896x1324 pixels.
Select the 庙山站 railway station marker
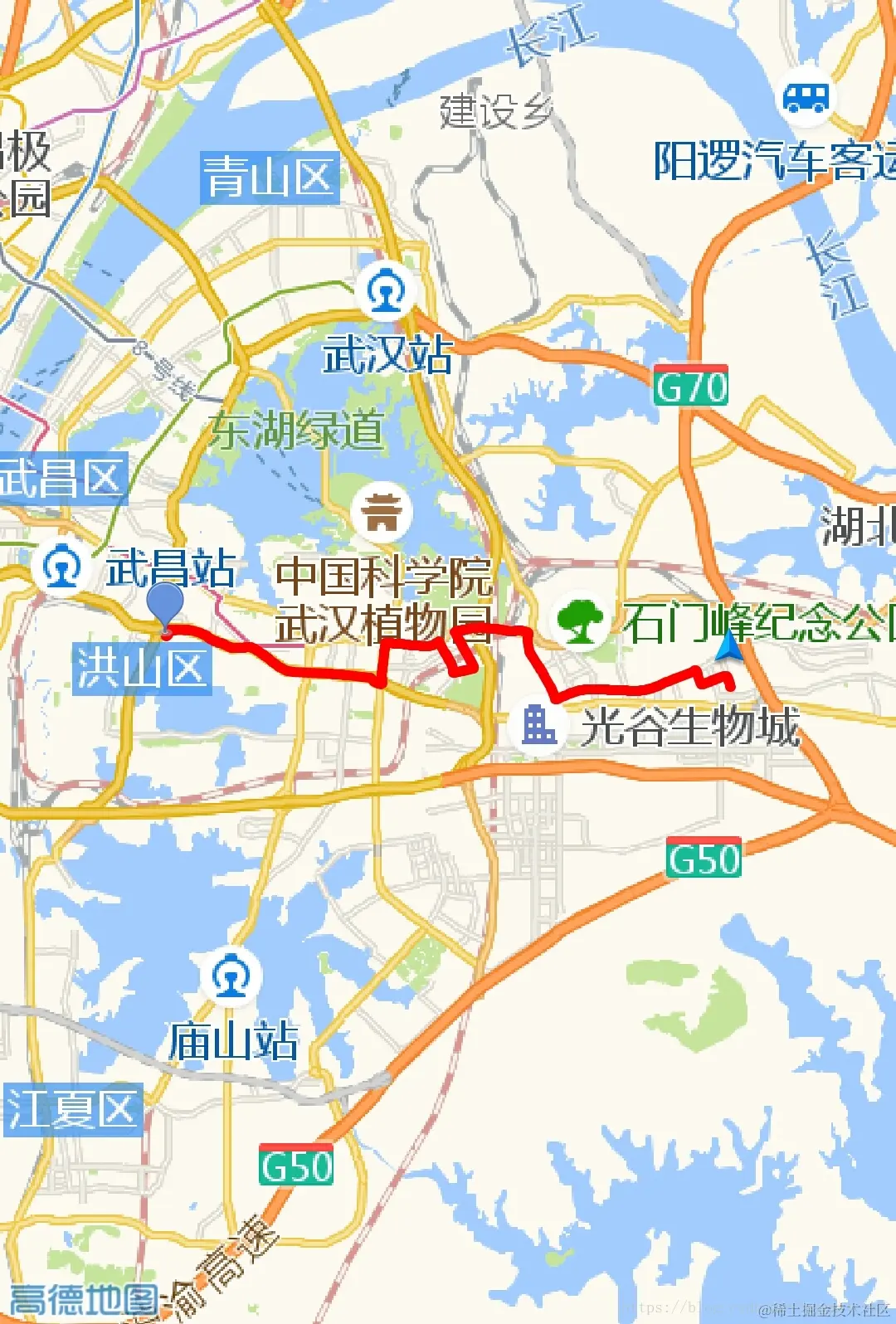coord(231,976)
